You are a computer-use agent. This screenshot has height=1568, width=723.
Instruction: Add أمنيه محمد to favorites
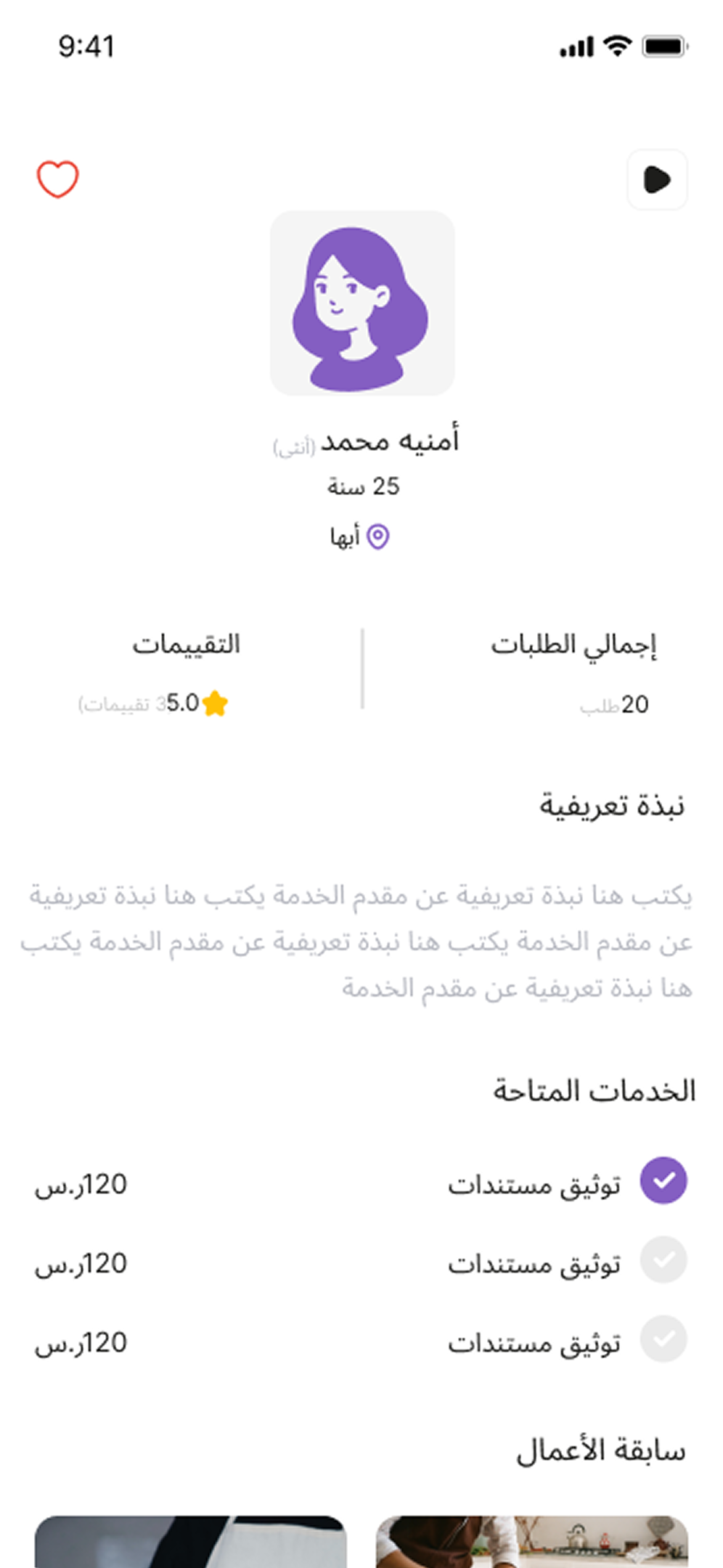coord(58,179)
